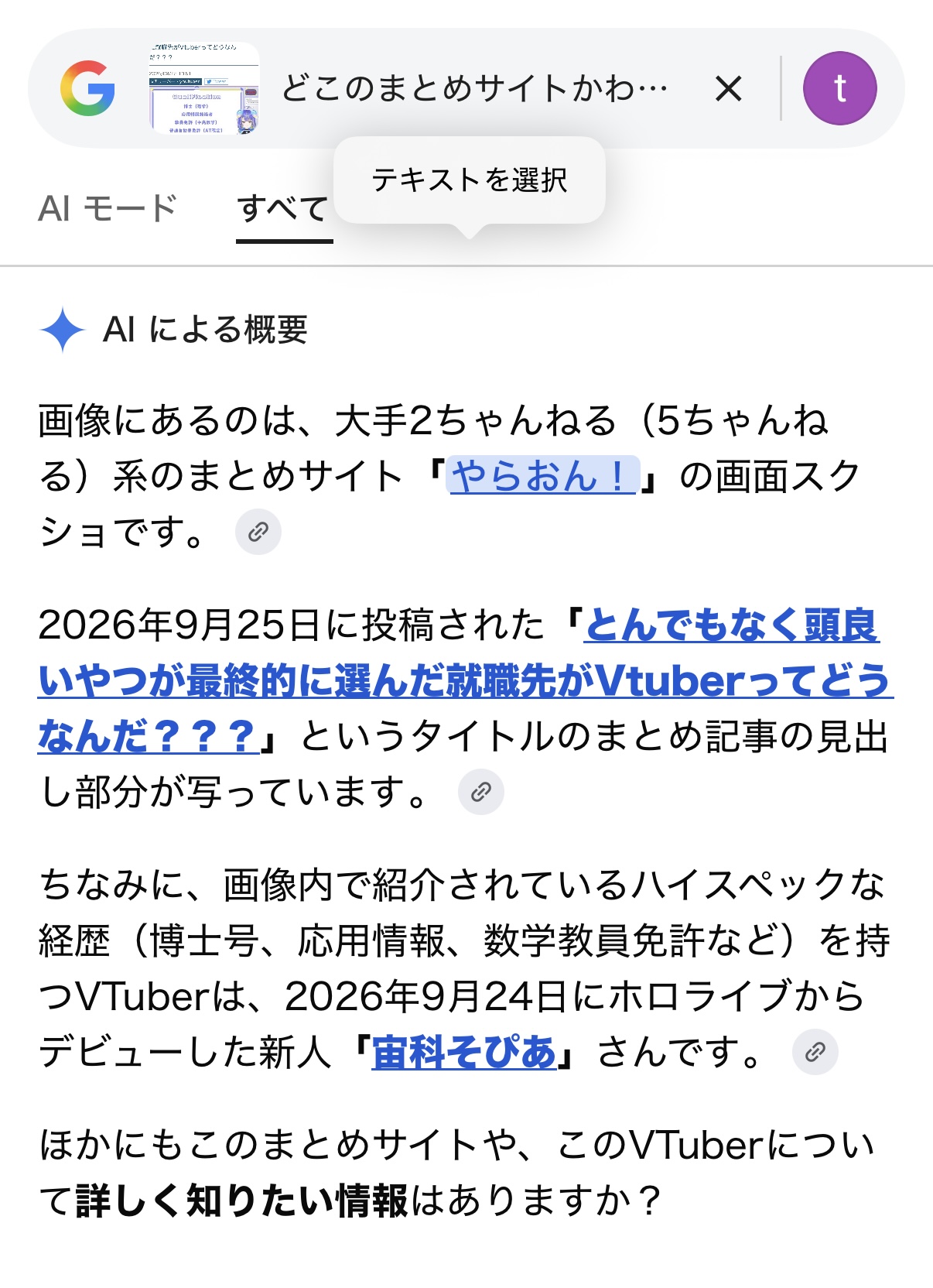The height and width of the screenshot is (1288, 933).
Task: Open the 宙科そぴあ link
Action: pos(464,1052)
